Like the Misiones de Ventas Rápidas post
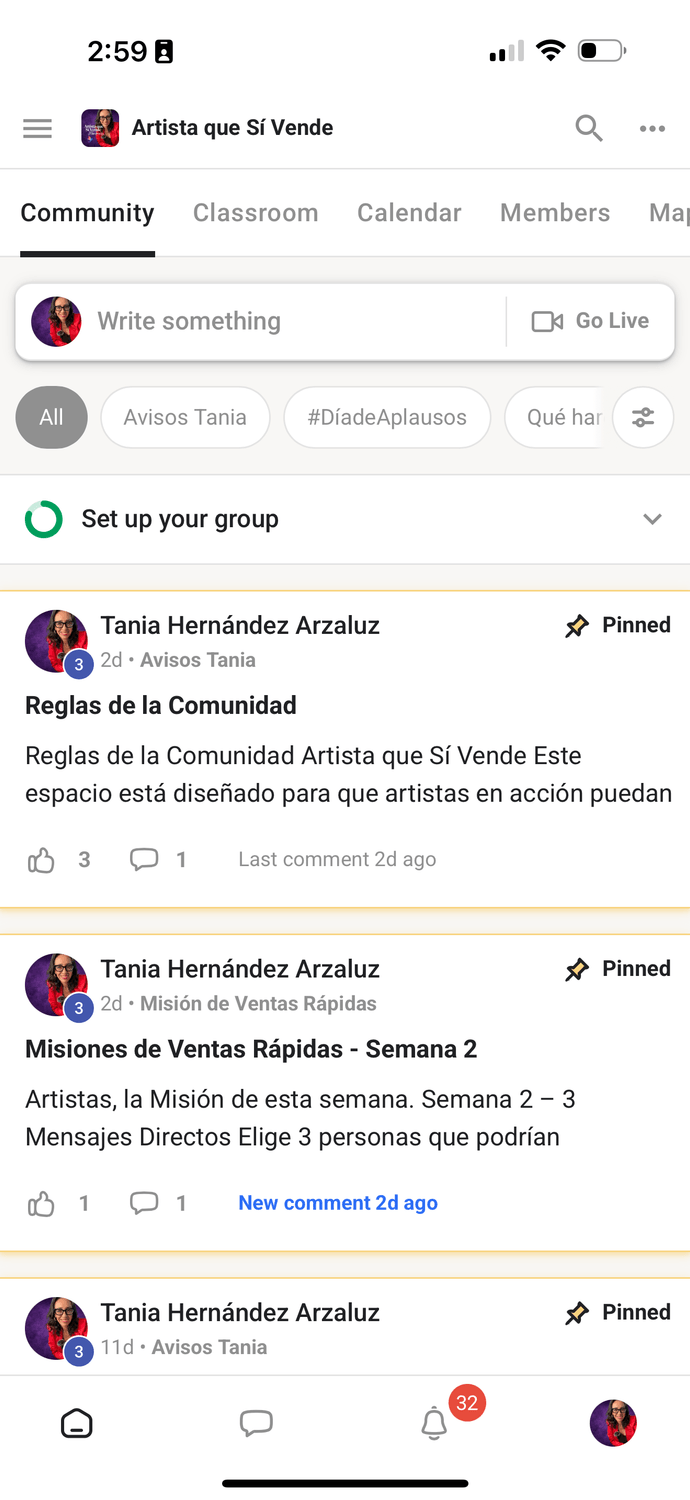Screen dimensions: 690x1500 42,1204
